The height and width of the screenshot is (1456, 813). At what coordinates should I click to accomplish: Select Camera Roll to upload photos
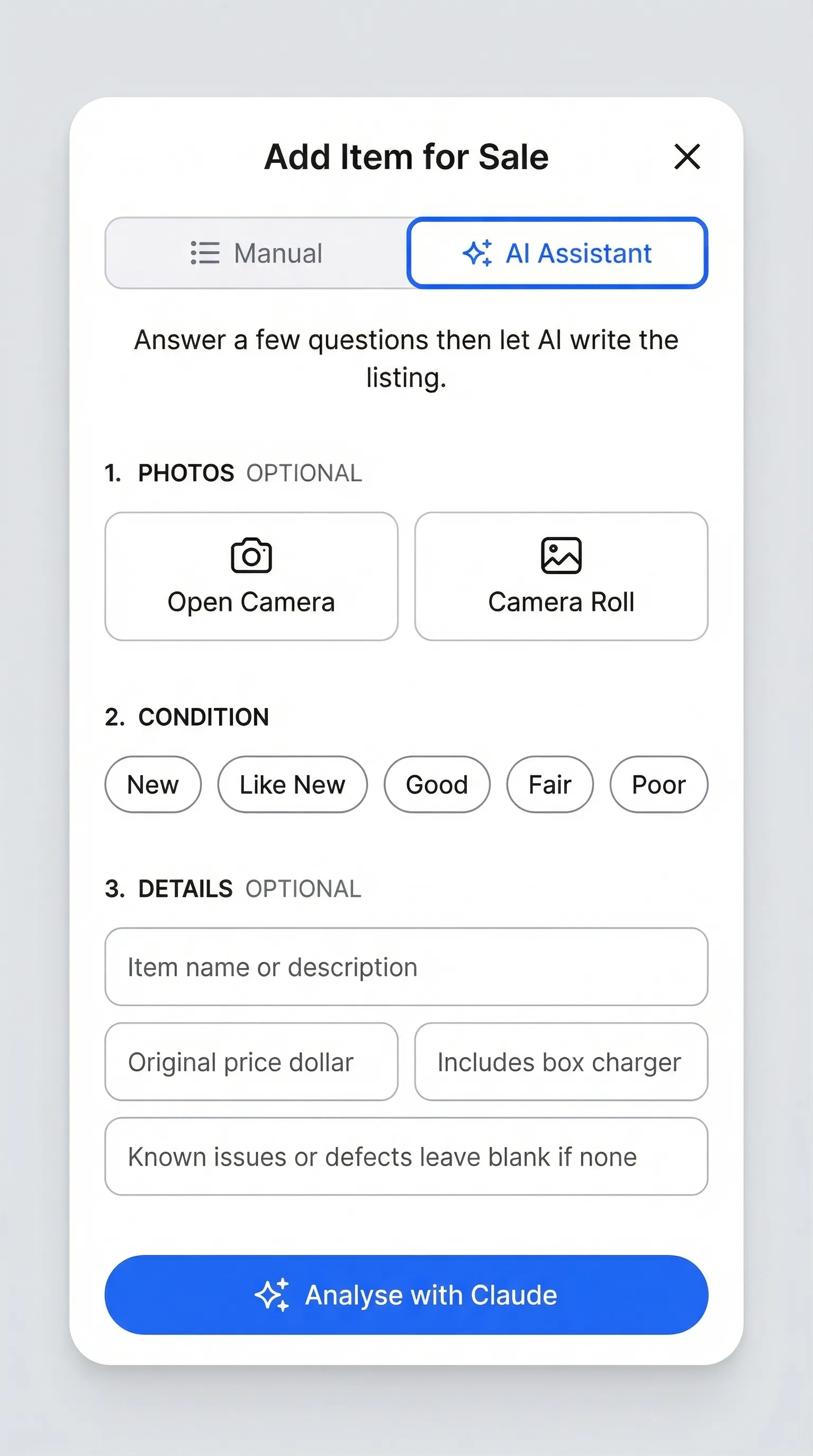pos(562,575)
